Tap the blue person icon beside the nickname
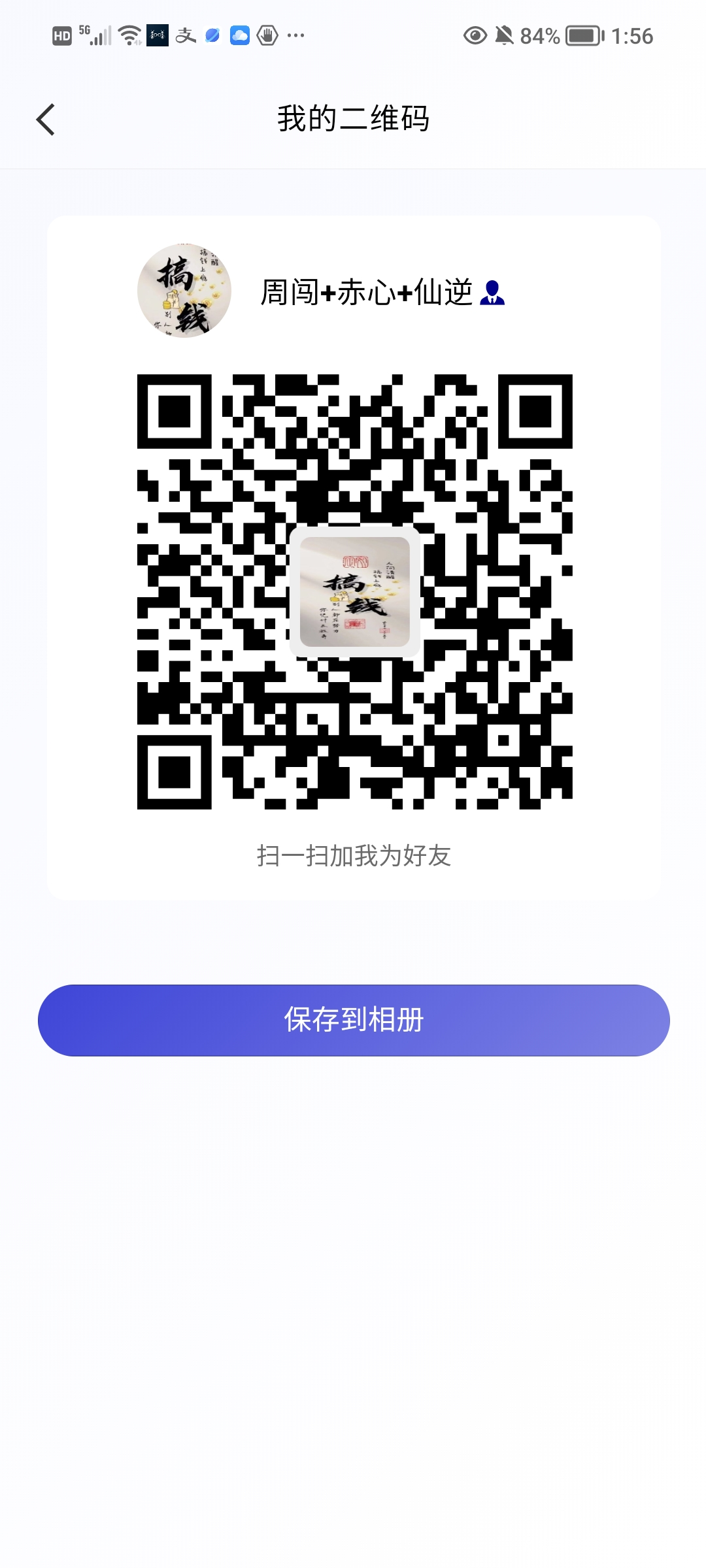The image size is (706, 1568). click(x=492, y=295)
